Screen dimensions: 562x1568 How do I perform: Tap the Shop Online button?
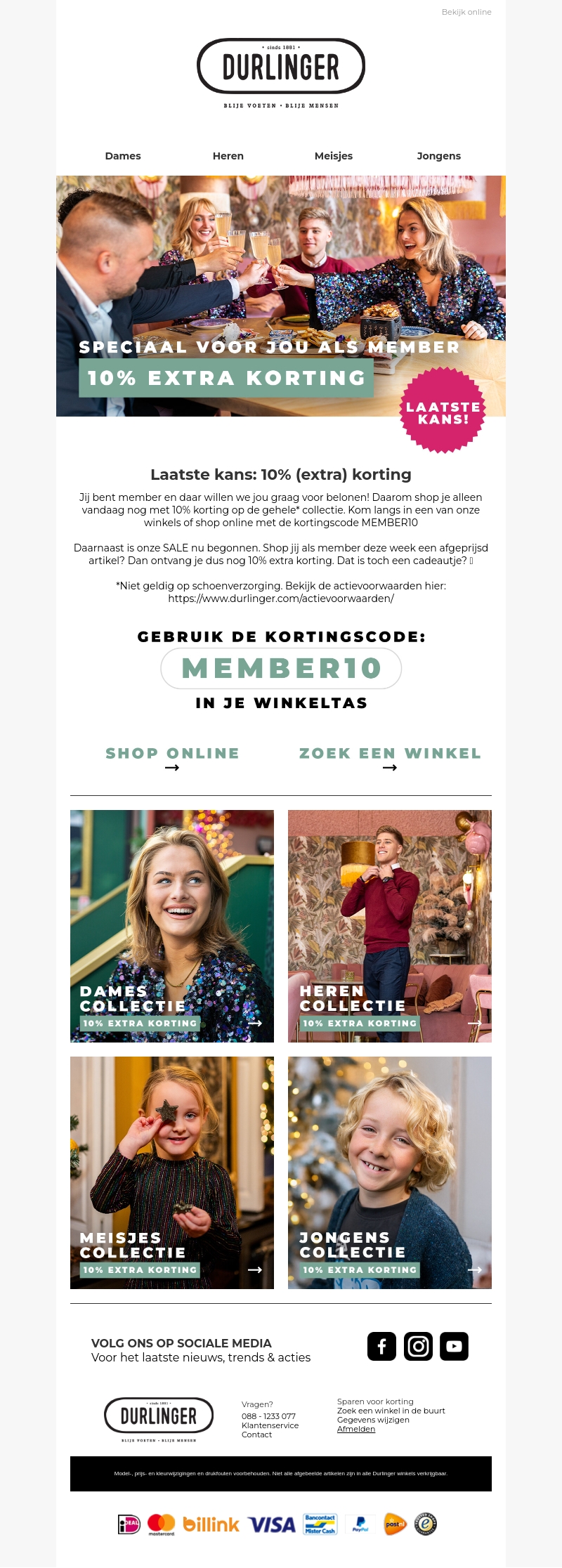click(x=172, y=758)
